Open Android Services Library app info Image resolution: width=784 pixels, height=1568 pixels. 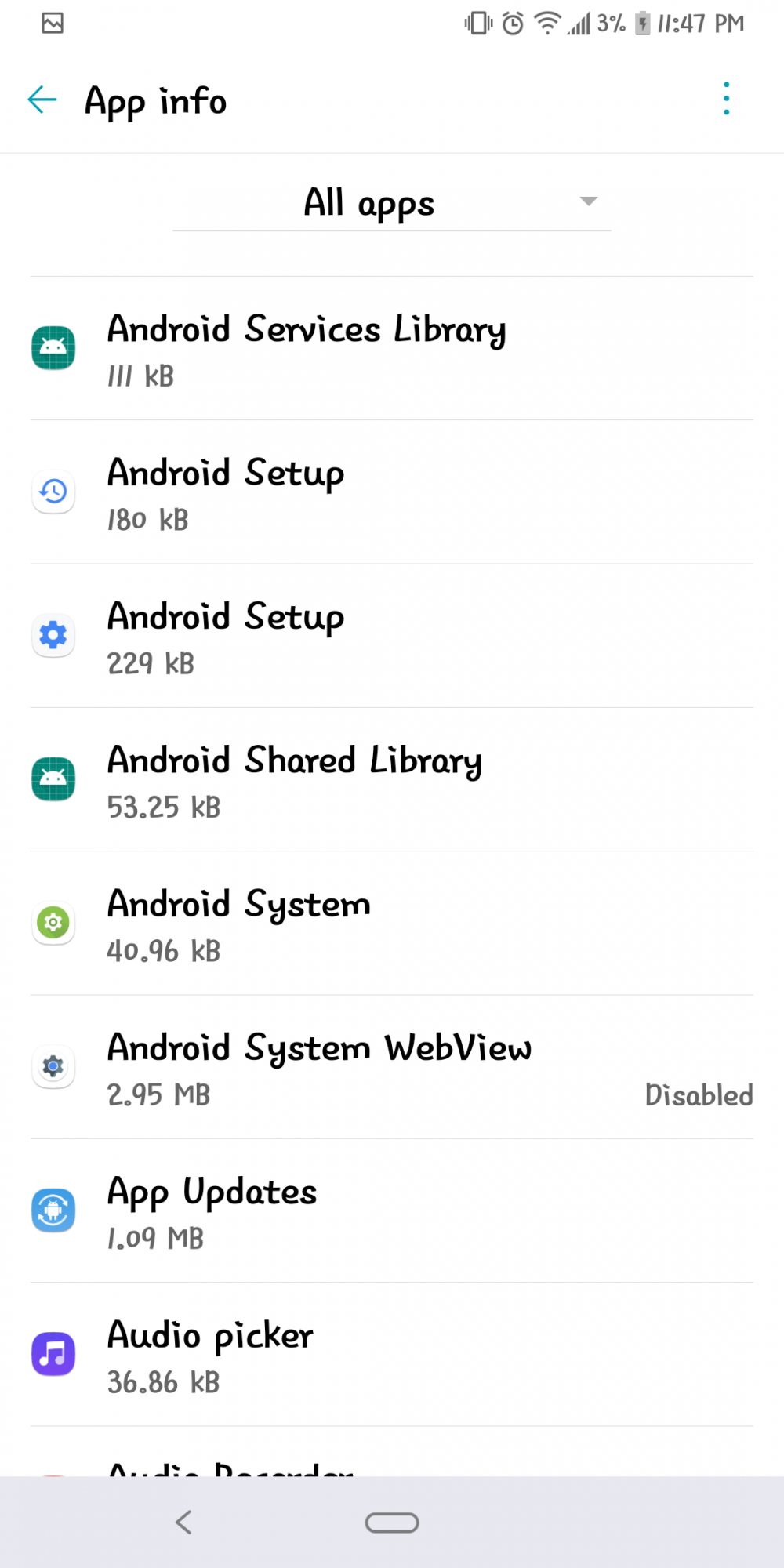pyautogui.click(x=392, y=348)
